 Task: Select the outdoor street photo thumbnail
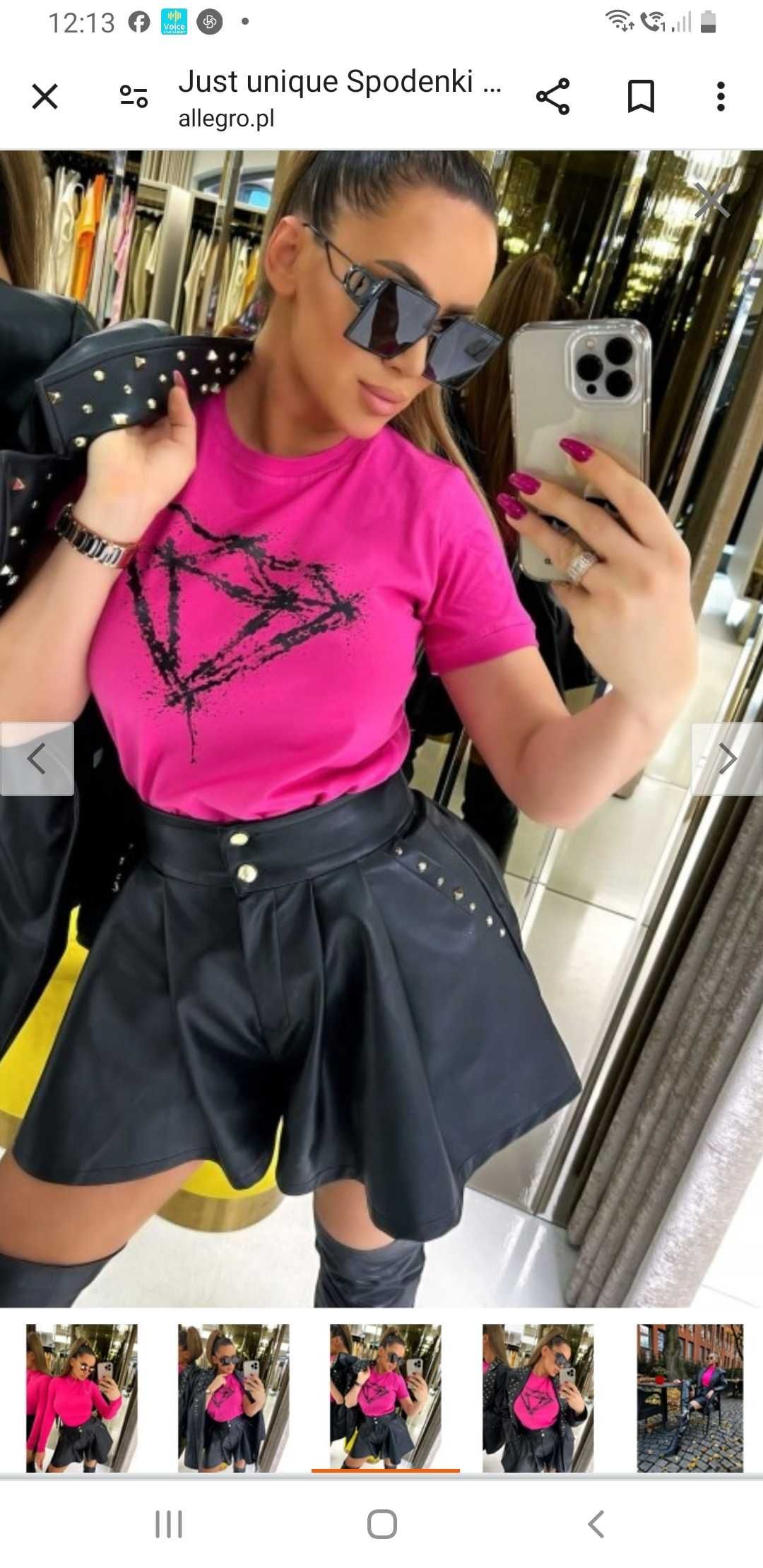pos(690,1398)
